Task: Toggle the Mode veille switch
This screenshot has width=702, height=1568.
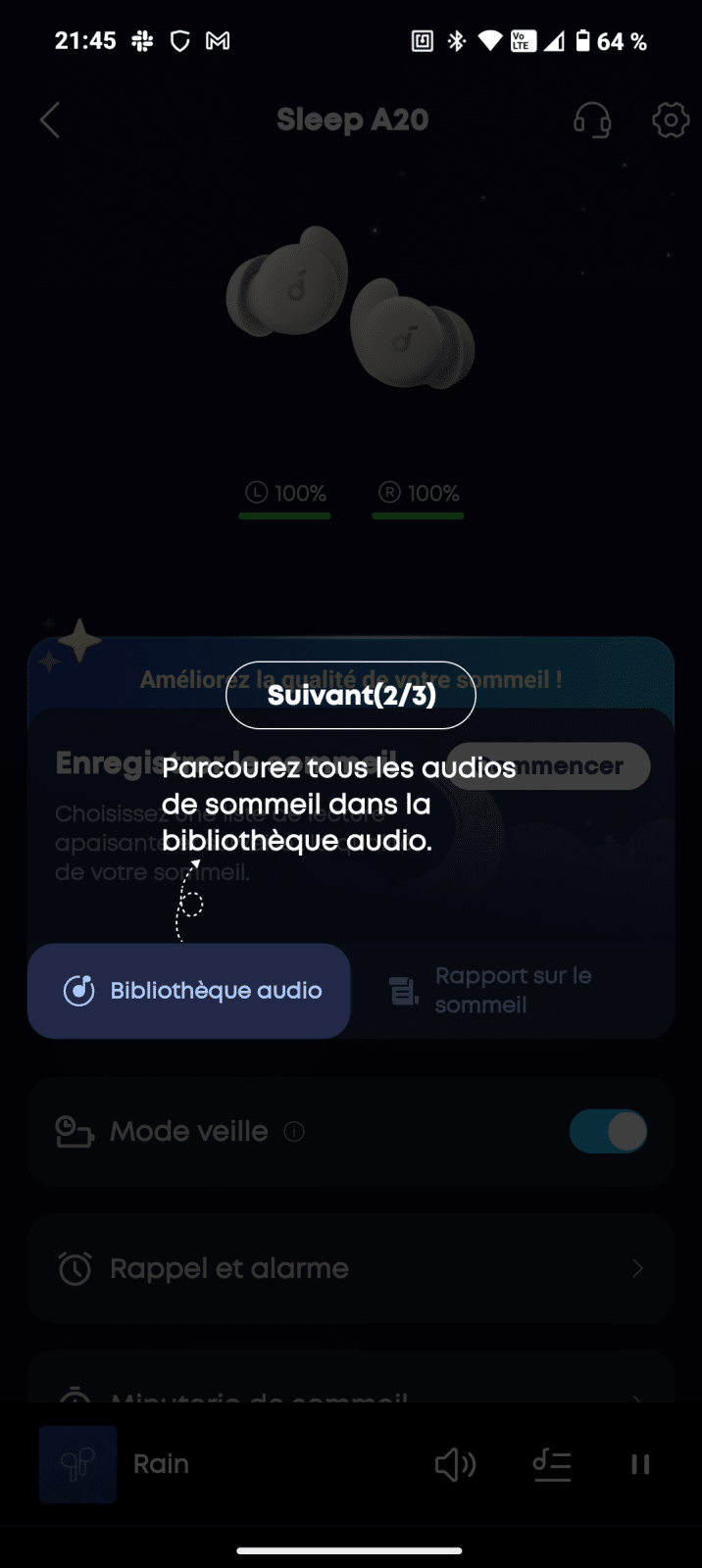Action: tap(608, 1132)
